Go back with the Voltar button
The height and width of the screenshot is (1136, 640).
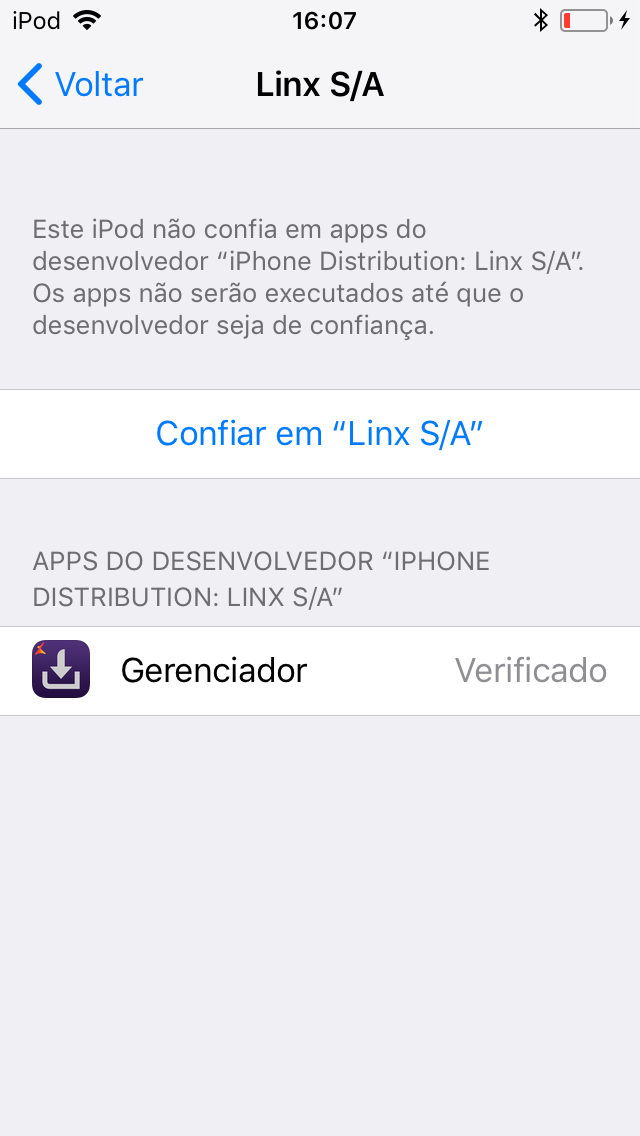(80, 84)
